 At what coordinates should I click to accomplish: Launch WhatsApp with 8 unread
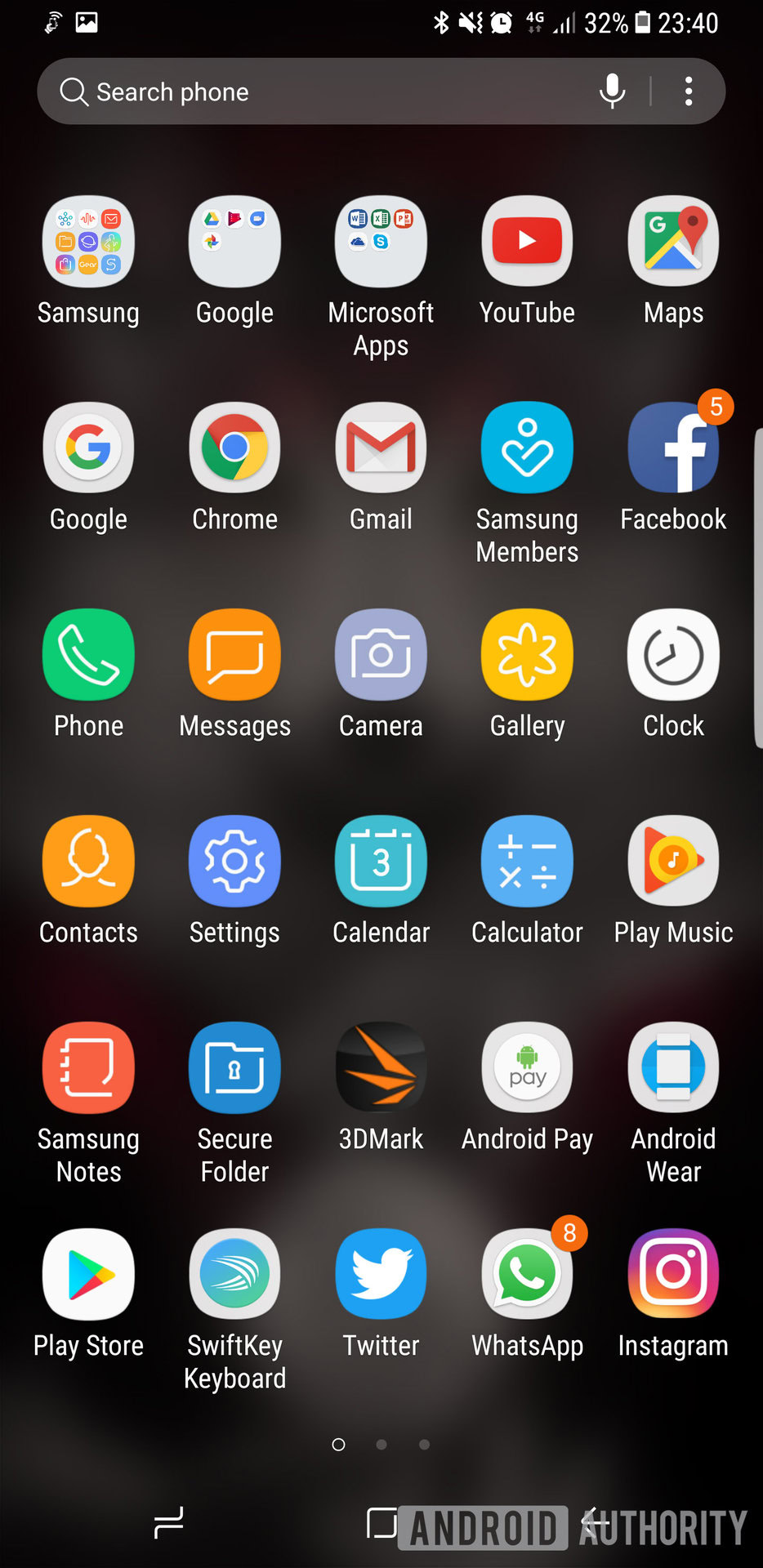coord(527,1275)
